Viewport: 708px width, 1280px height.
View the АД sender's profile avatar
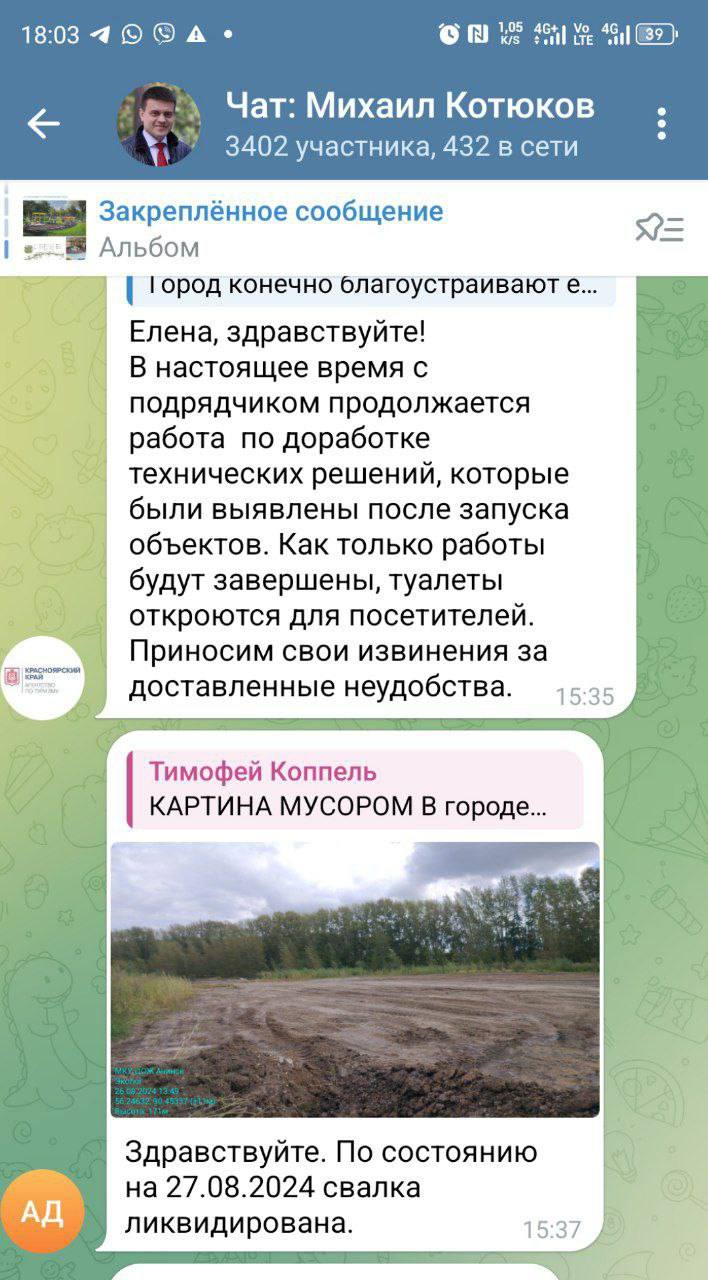coord(42,1211)
